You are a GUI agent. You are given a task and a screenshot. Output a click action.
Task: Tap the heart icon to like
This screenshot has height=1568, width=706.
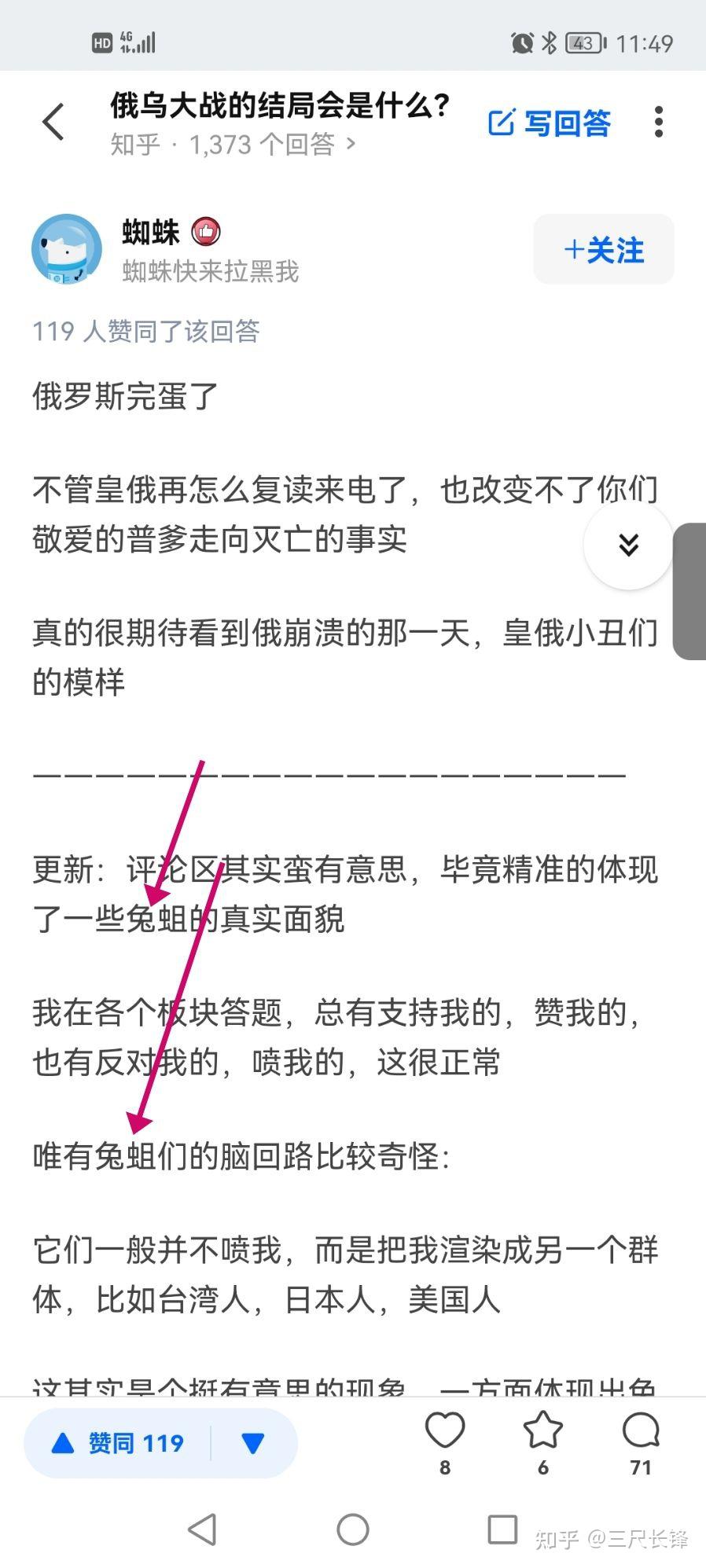[445, 1432]
